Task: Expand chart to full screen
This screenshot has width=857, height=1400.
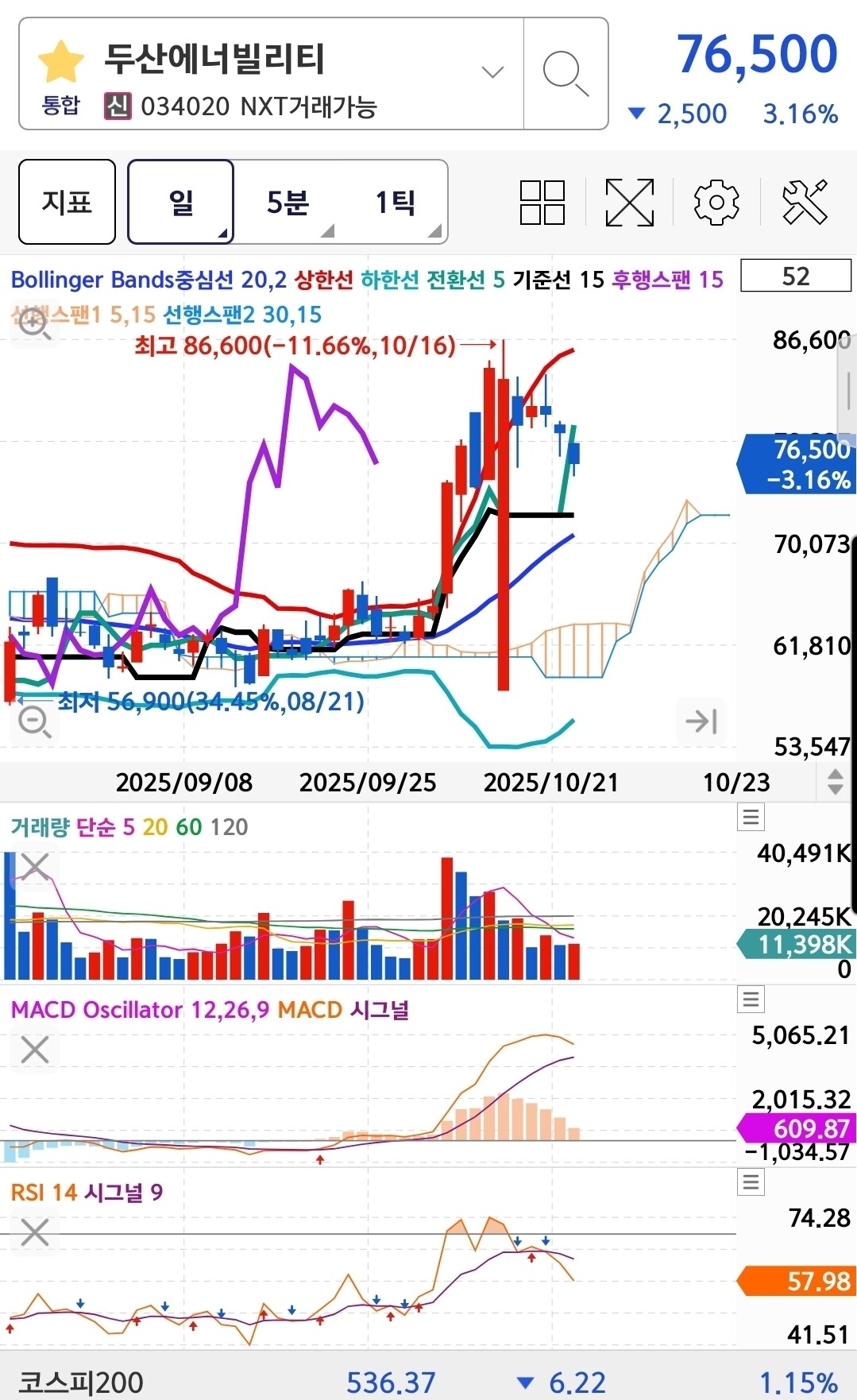Action: coord(629,202)
